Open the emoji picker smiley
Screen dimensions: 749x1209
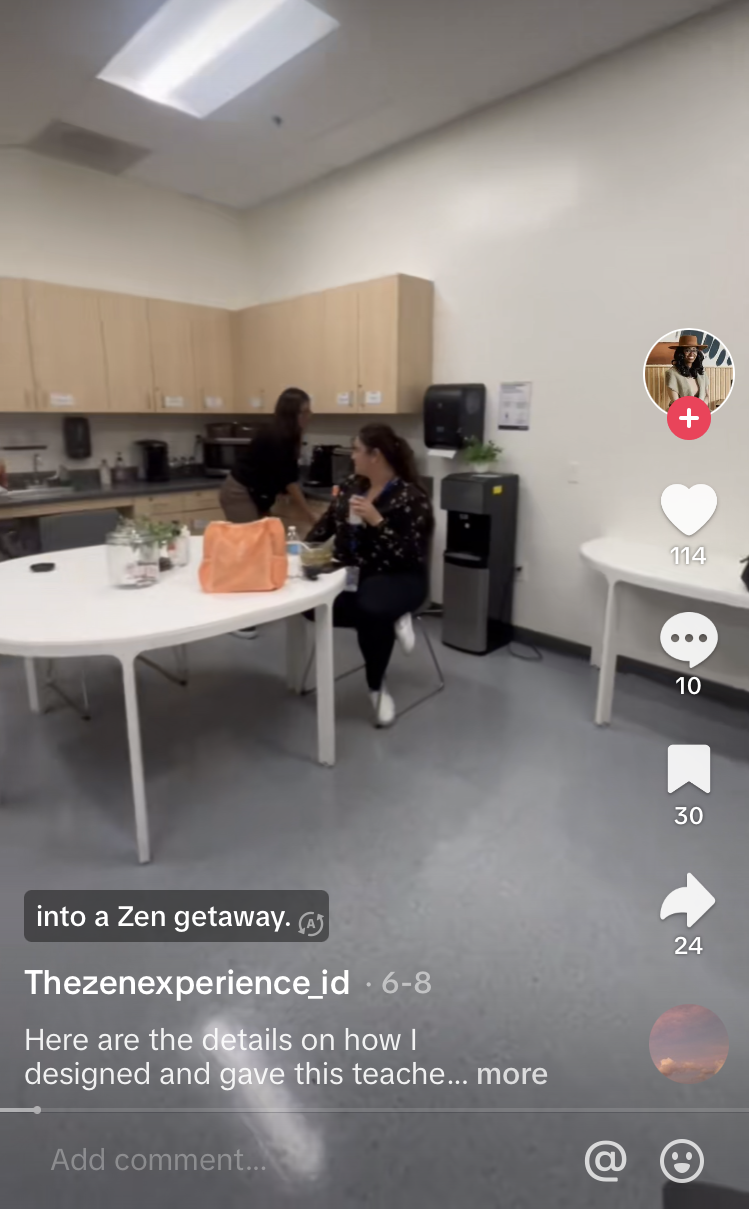click(683, 1161)
